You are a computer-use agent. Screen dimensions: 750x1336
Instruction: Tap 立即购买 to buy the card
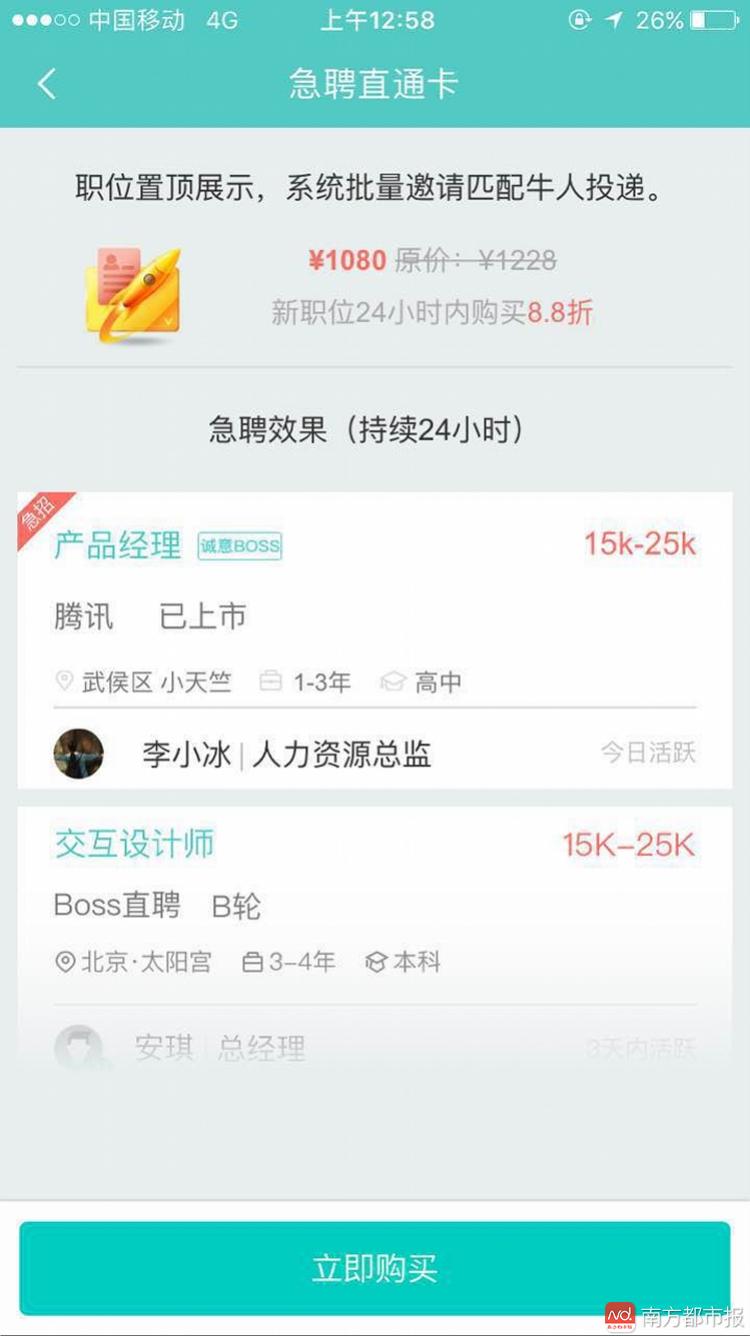[x=375, y=1268]
